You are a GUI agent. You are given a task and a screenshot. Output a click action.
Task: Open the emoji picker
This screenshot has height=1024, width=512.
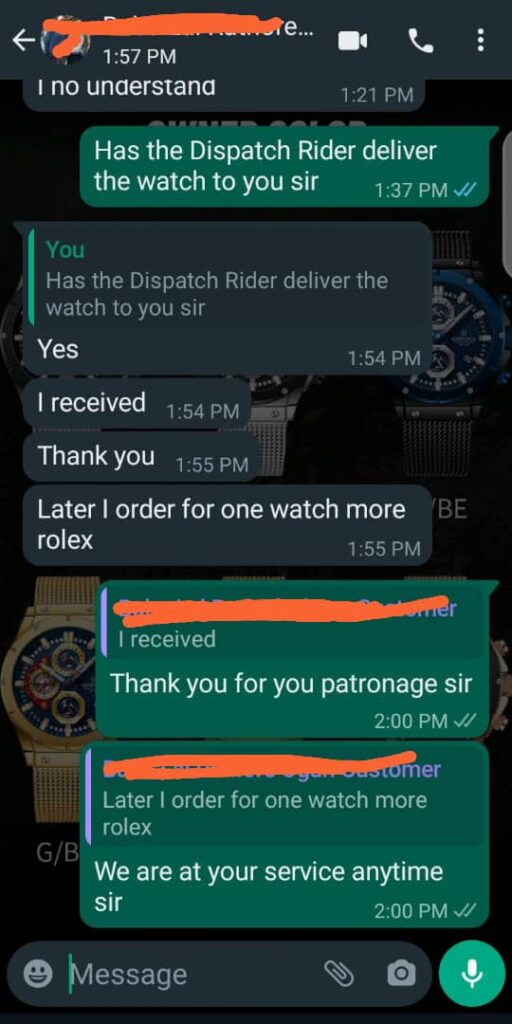click(x=39, y=974)
